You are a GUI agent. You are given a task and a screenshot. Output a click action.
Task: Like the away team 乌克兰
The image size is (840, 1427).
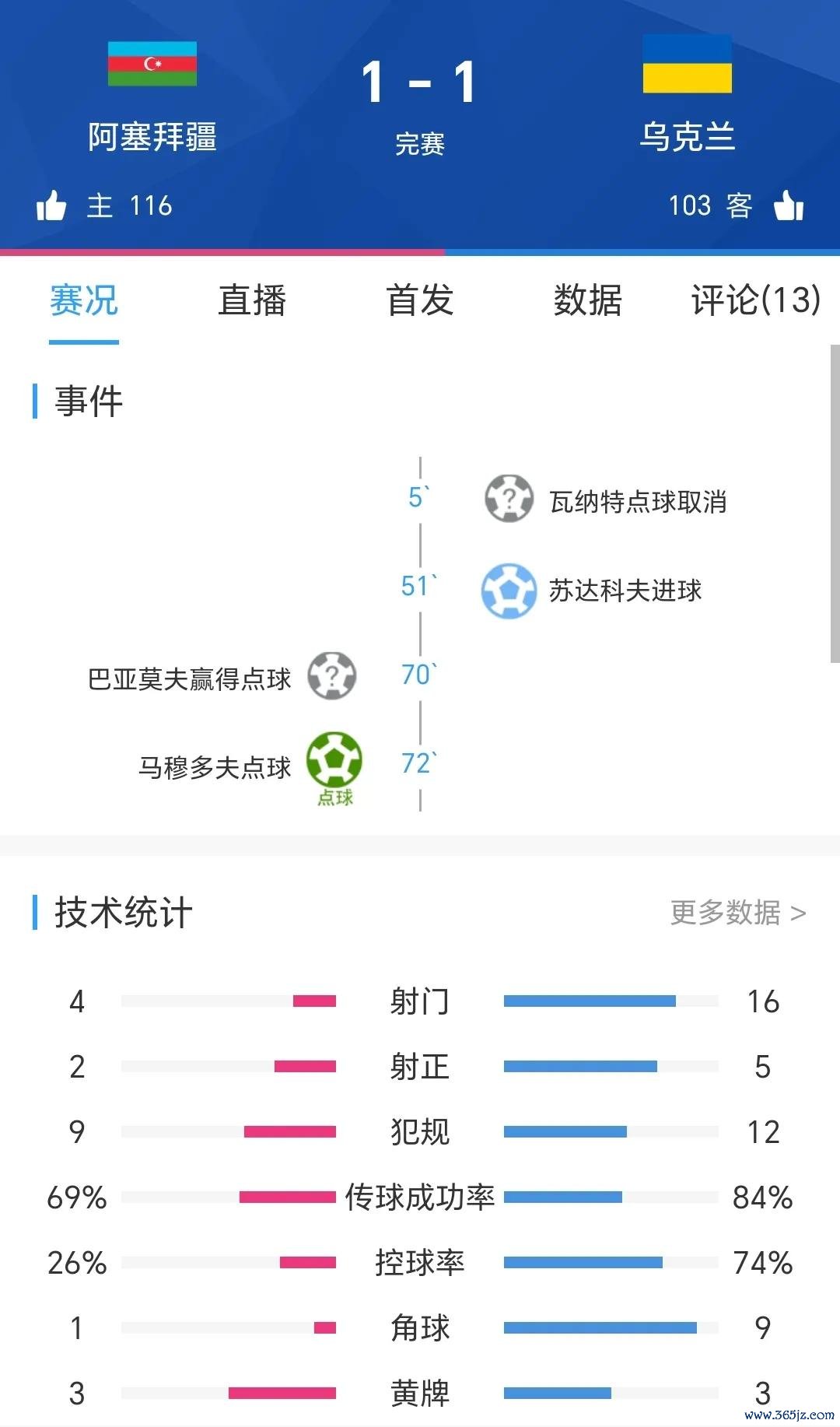point(789,206)
